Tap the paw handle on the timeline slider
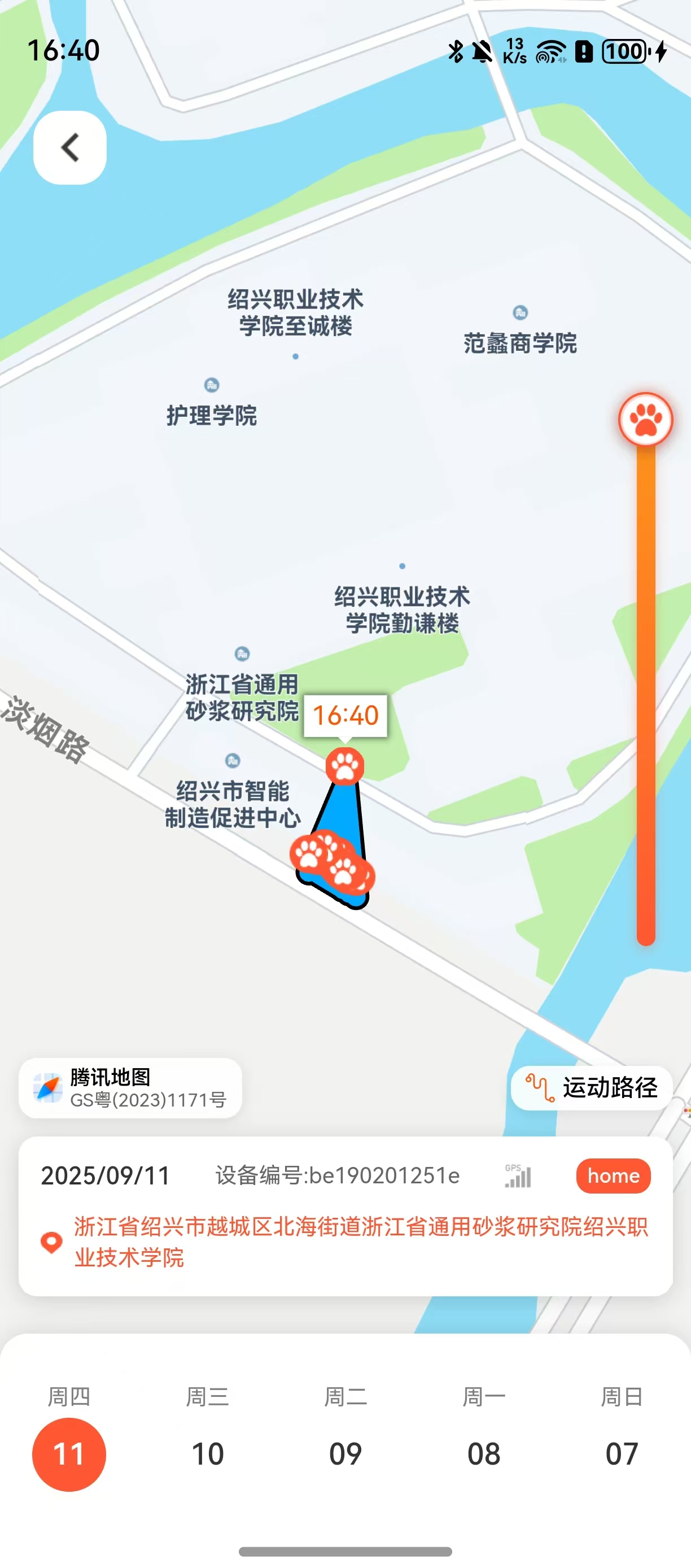Screen dimensions: 691x1568 point(645,419)
